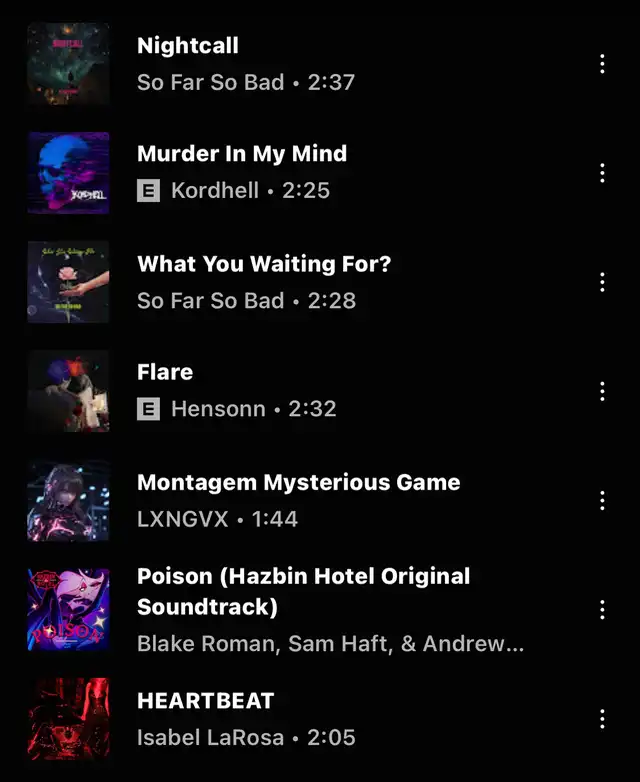Open the overflow menu for Poison
Viewport: 640px width, 782px height.
pyautogui.click(x=602, y=609)
